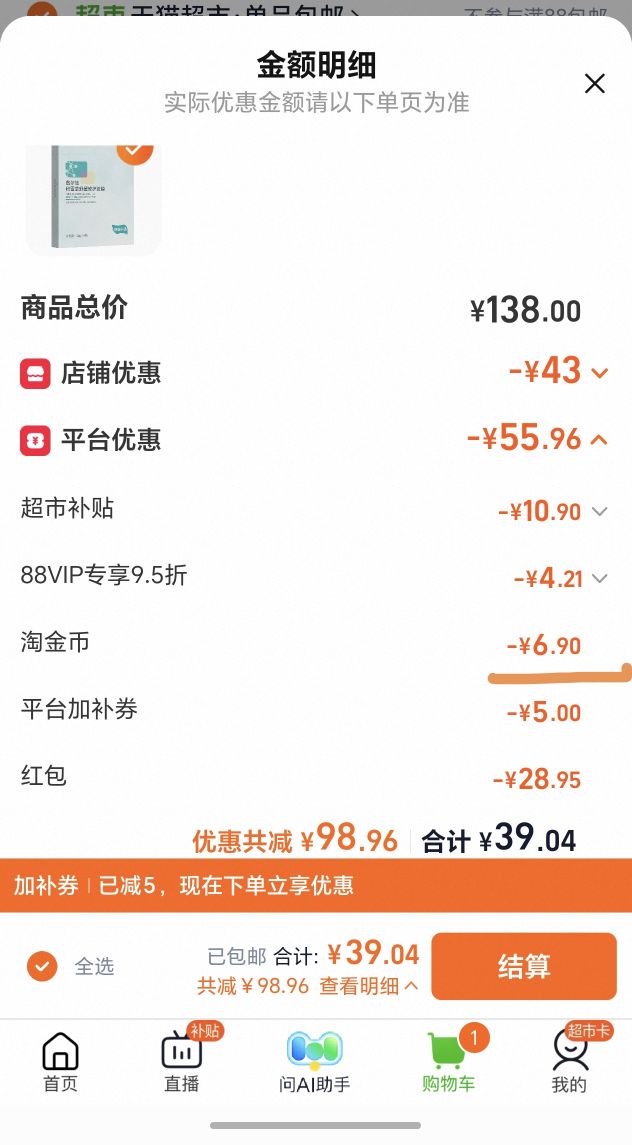
Task: Open 问AI助手
Action: (315, 1062)
